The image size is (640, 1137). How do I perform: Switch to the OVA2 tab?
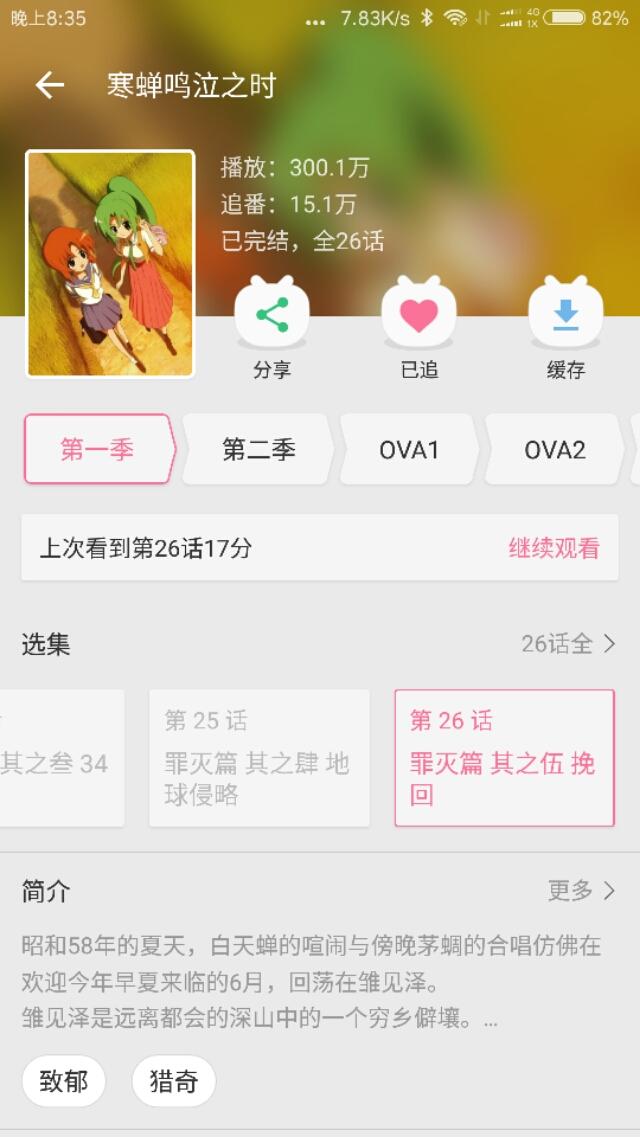pos(554,450)
